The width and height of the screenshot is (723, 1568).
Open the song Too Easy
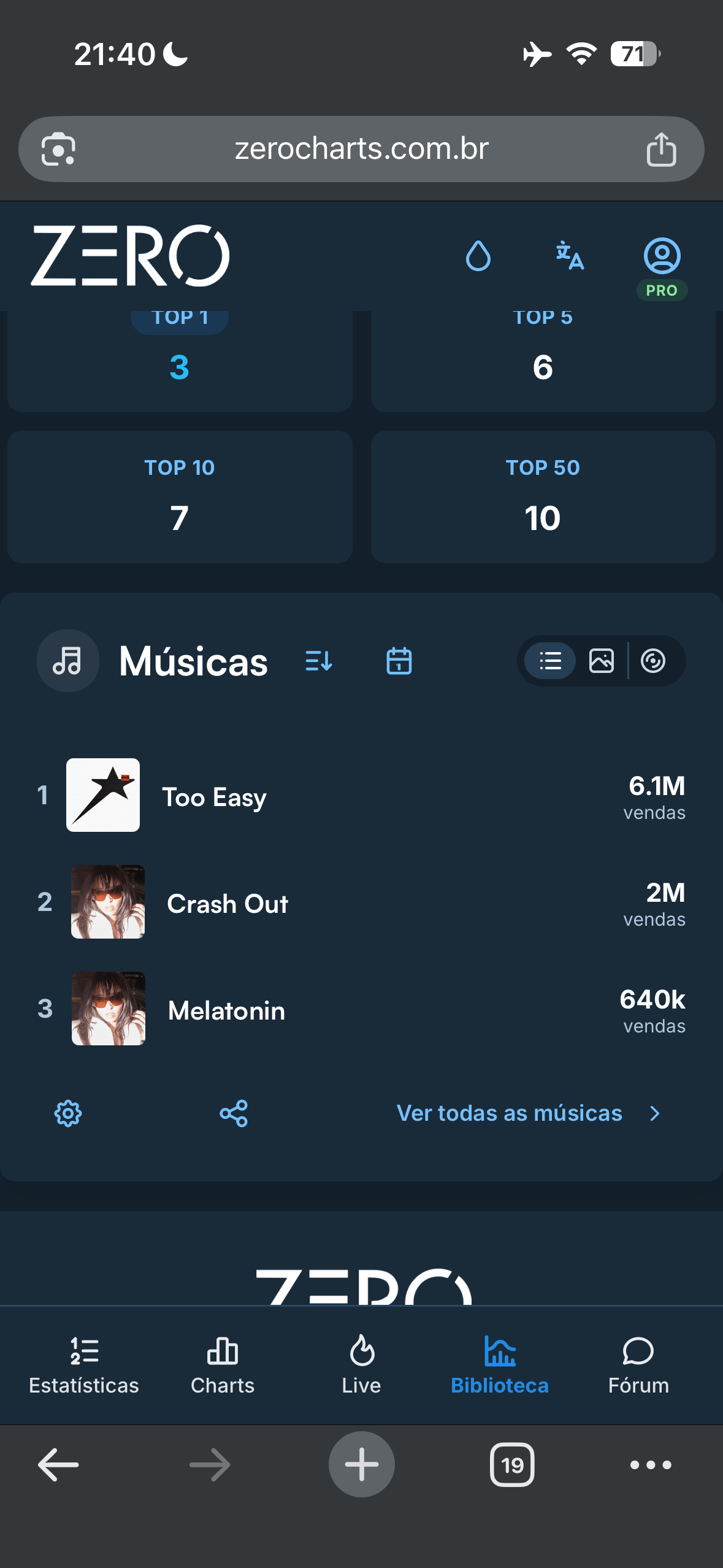(x=361, y=796)
